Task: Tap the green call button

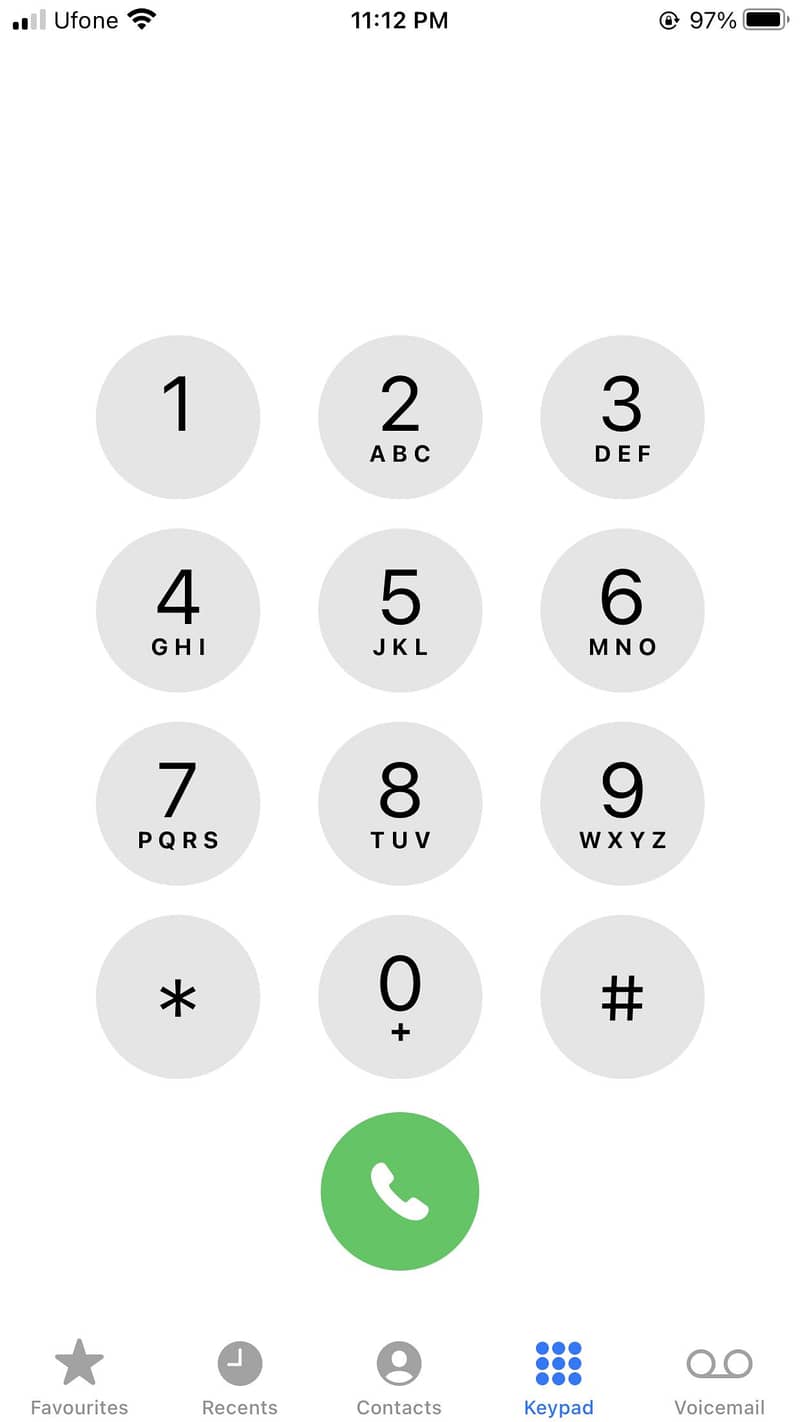Action: coord(400,1190)
